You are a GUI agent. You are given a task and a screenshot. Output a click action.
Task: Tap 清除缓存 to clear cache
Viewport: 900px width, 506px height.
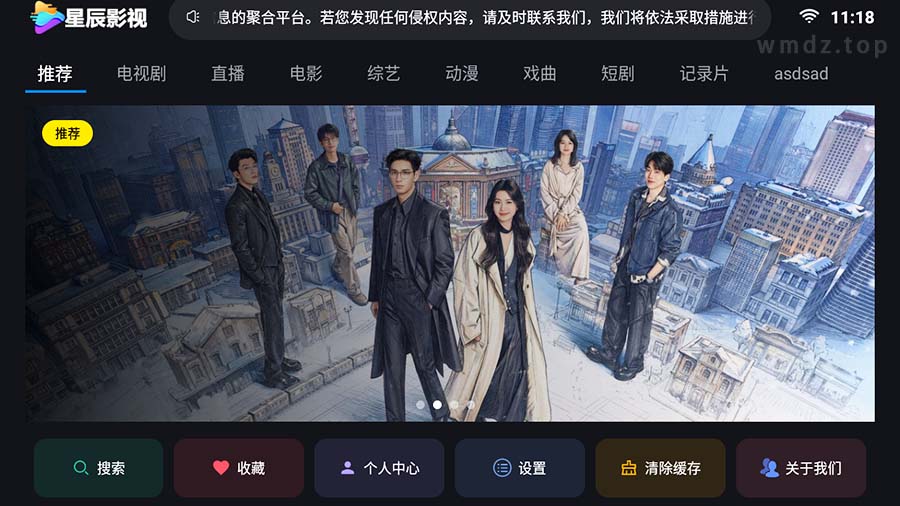pyautogui.click(x=660, y=468)
